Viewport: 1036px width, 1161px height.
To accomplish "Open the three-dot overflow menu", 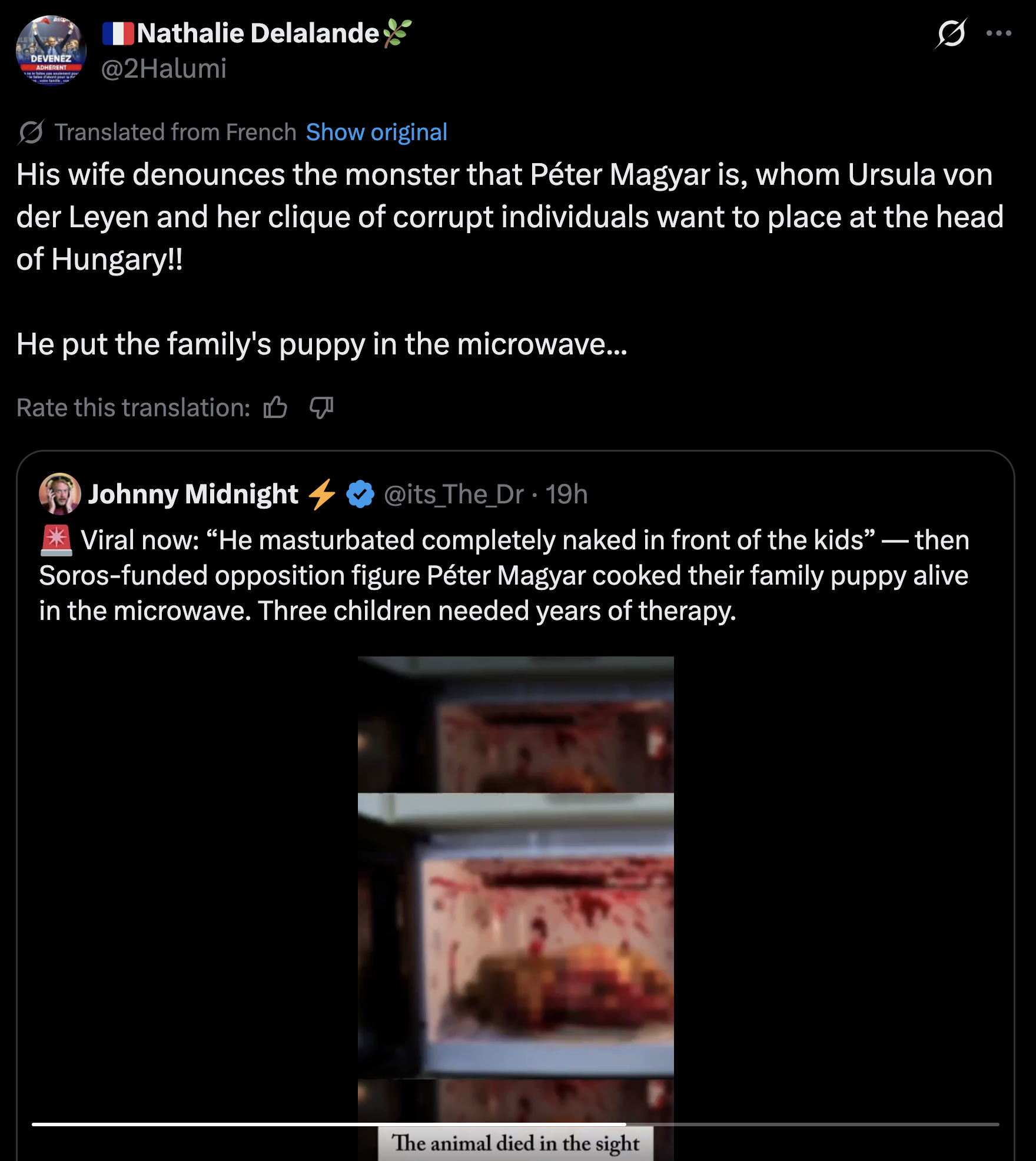I will click(x=999, y=34).
